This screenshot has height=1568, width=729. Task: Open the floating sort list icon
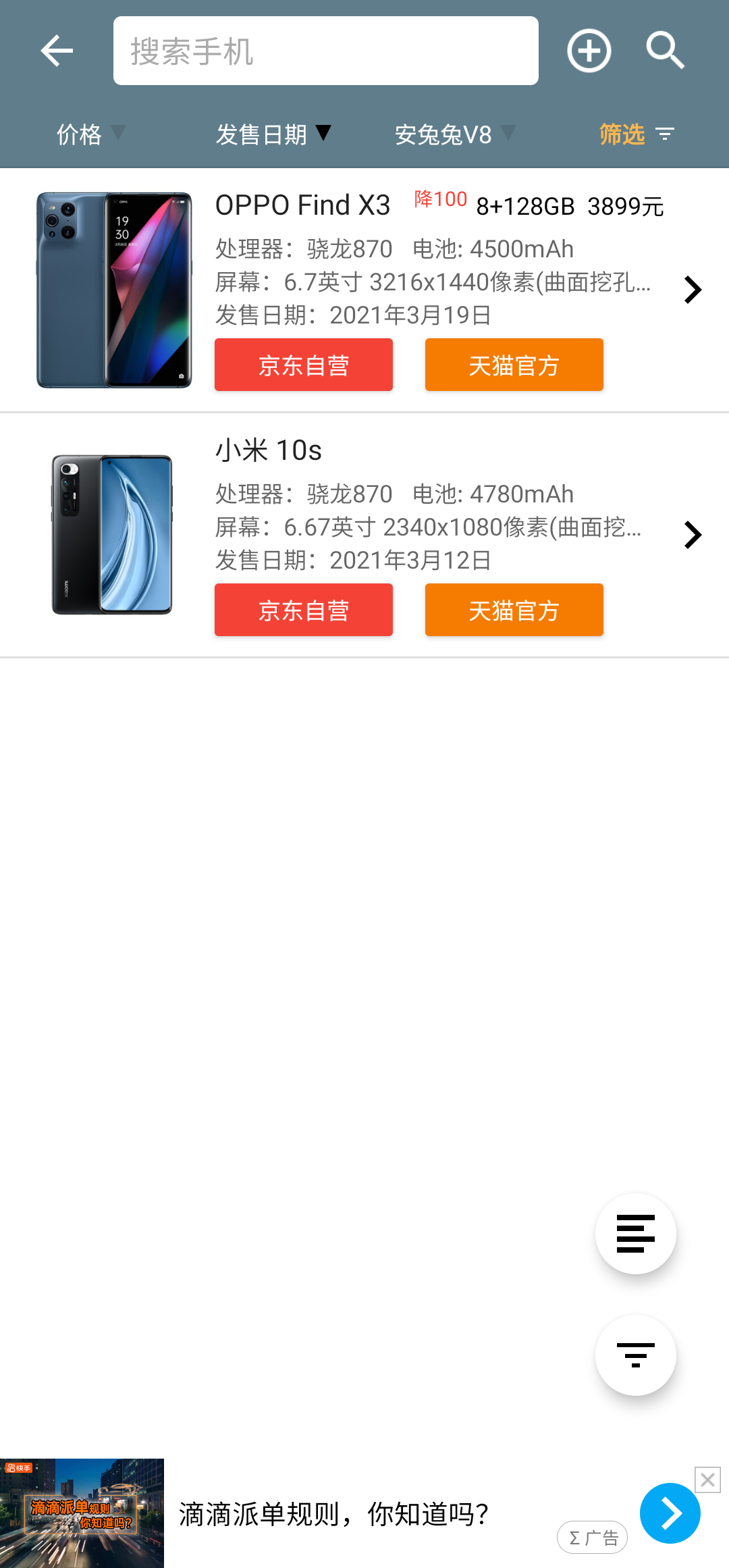coord(635,1234)
